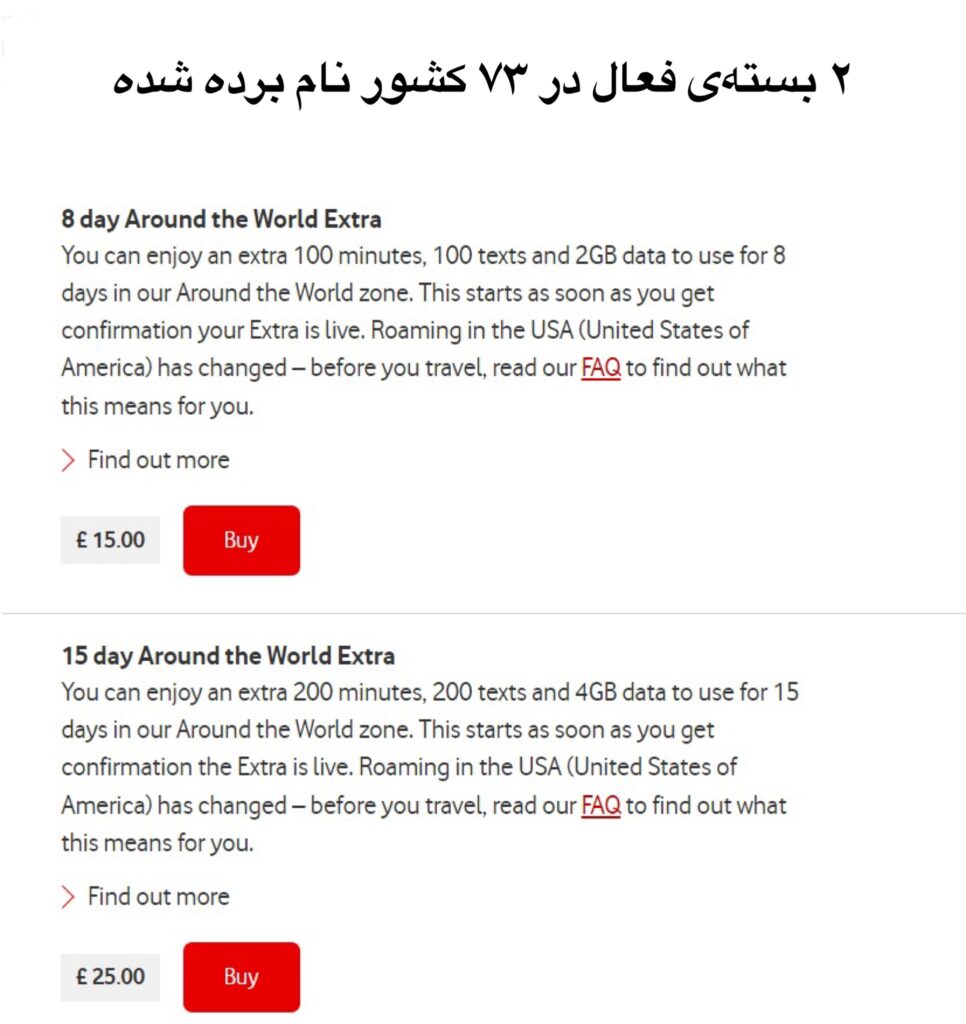Open the FAQ link in the 8 day Extra description
Image resolution: width=966 pixels, height=1024 pixels.
tap(601, 368)
